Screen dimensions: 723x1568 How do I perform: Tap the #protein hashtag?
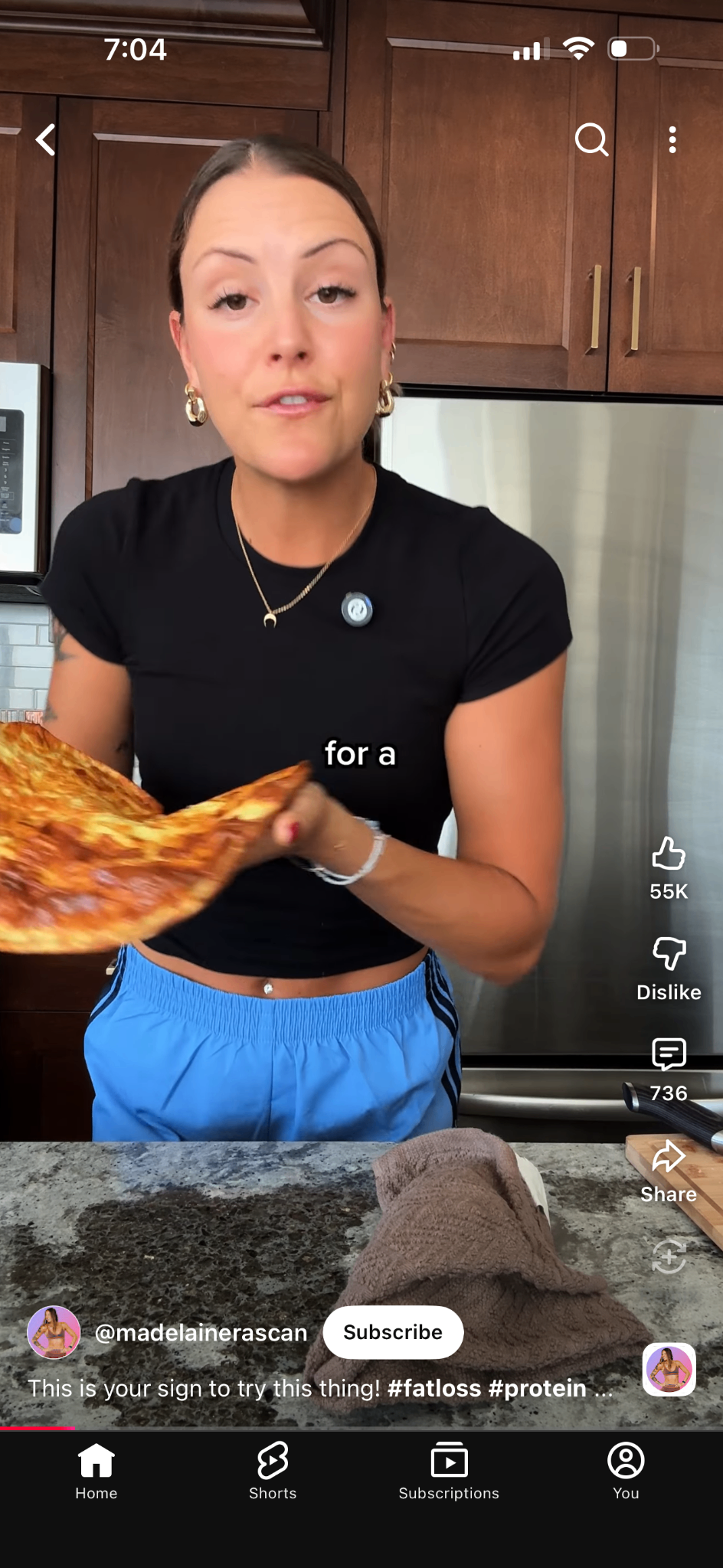(537, 1389)
